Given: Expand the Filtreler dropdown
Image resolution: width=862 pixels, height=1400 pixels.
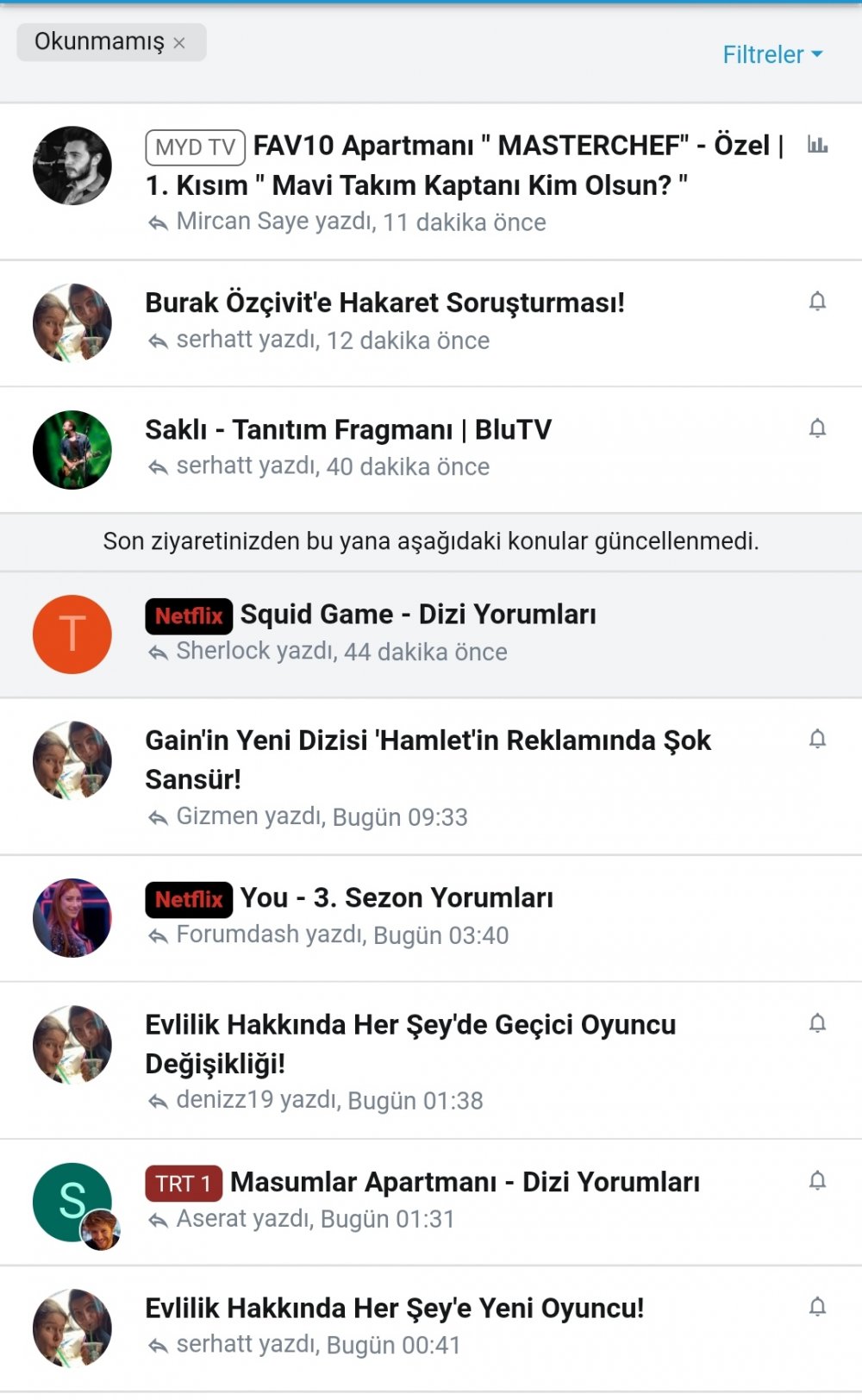Looking at the screenshot, I should pos(772,55).
